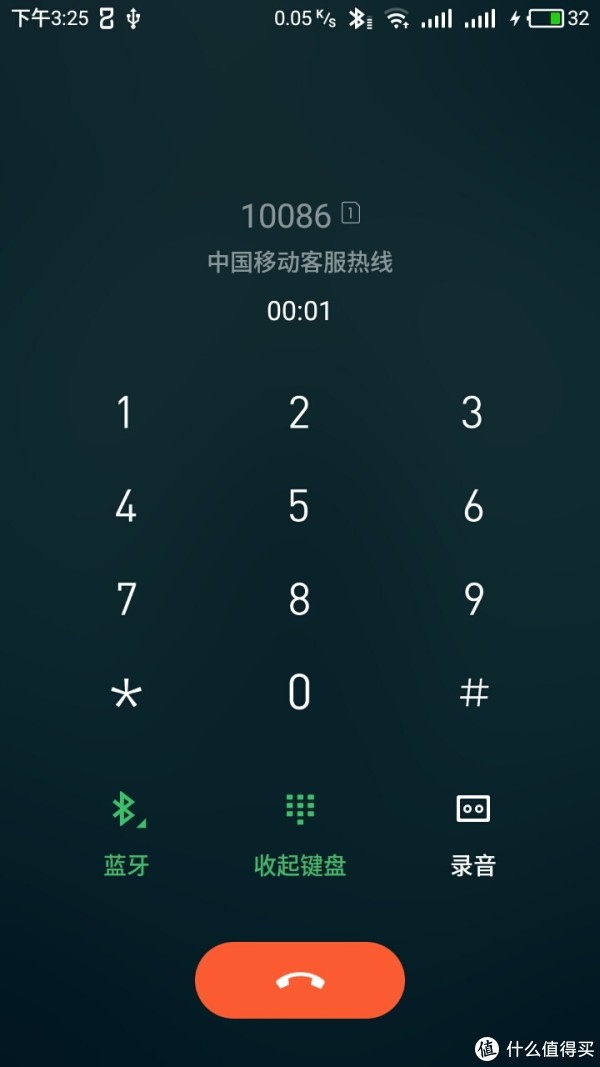
Task: End the call with red hang-up button
Action: (x=299, y=980)
